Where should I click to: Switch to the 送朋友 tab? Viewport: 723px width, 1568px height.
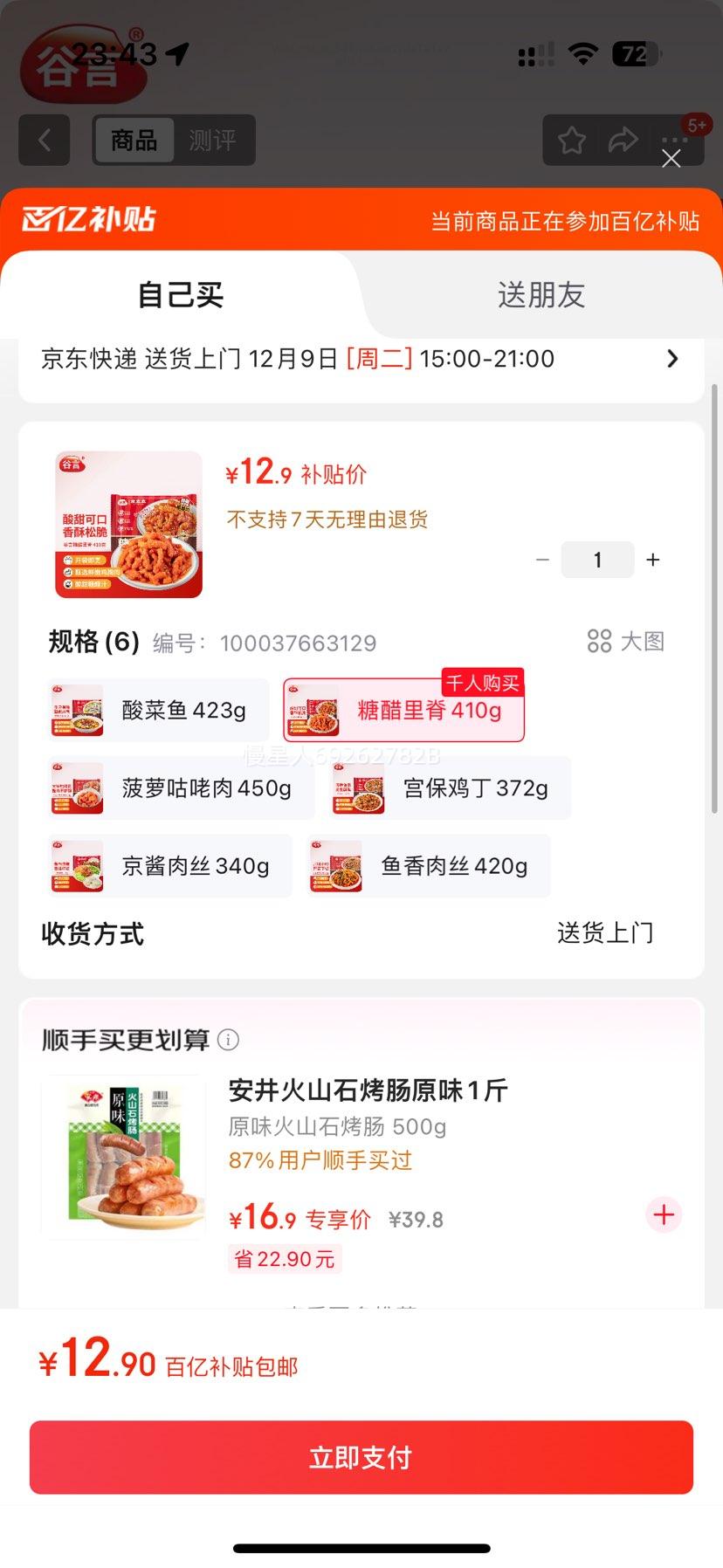click(x=541, y=295)
